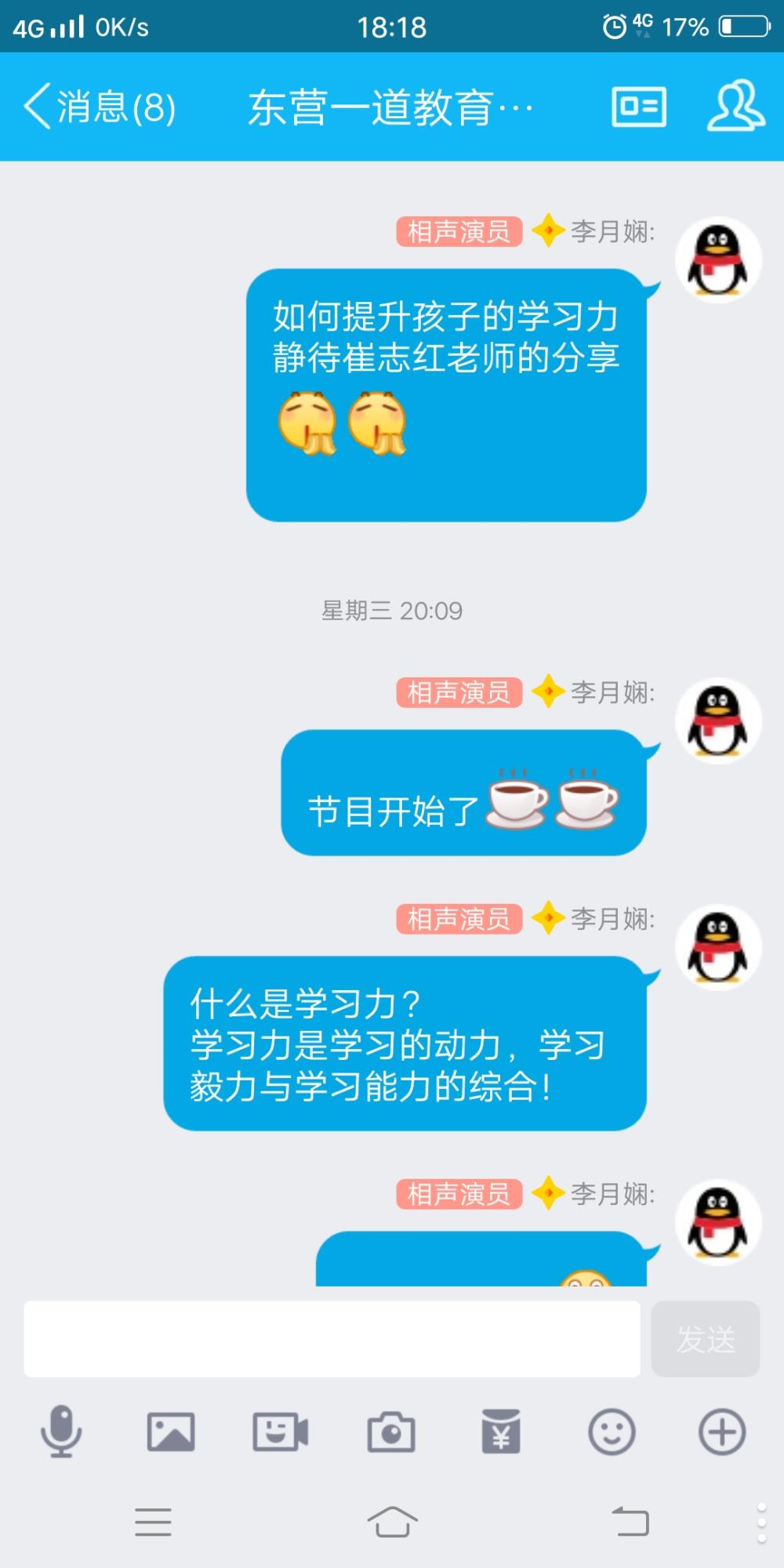This screenshot has width=784, height=1568.
Task: Tap the 发送 send button
Action: (x=706, y=1339)
